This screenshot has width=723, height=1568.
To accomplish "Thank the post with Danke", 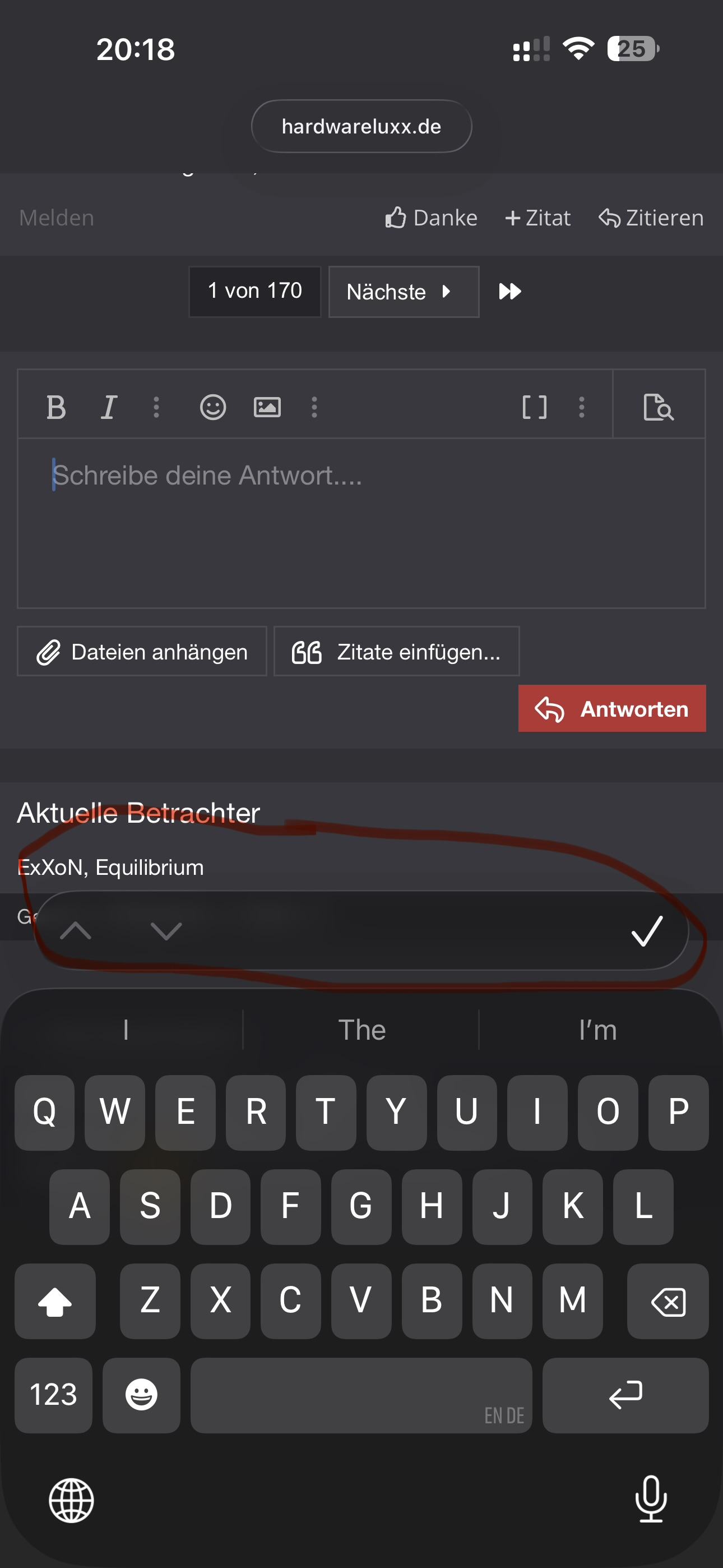I will pos(432,218).
